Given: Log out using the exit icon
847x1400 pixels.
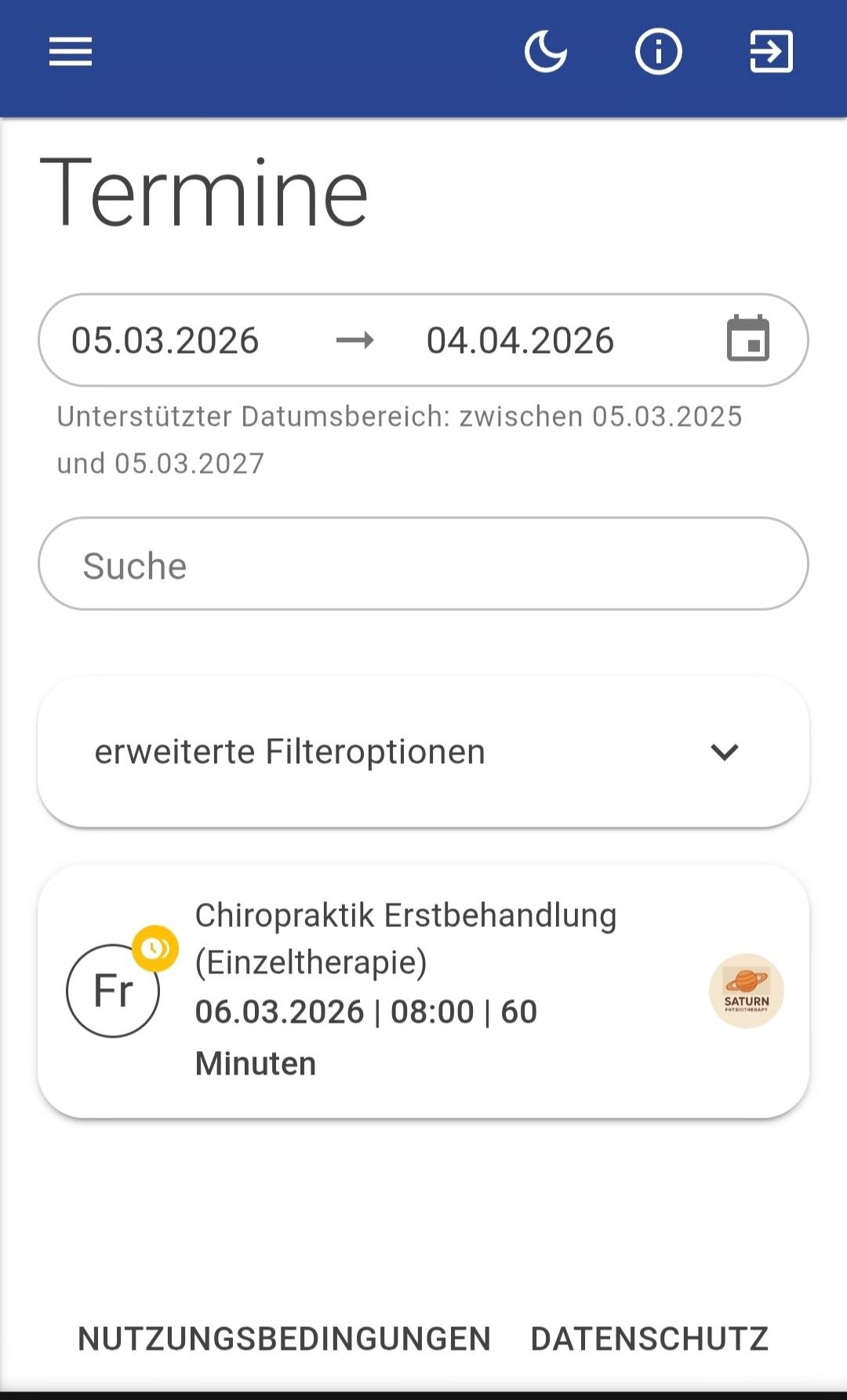Looking at the screenshot, I should [771, 53].
